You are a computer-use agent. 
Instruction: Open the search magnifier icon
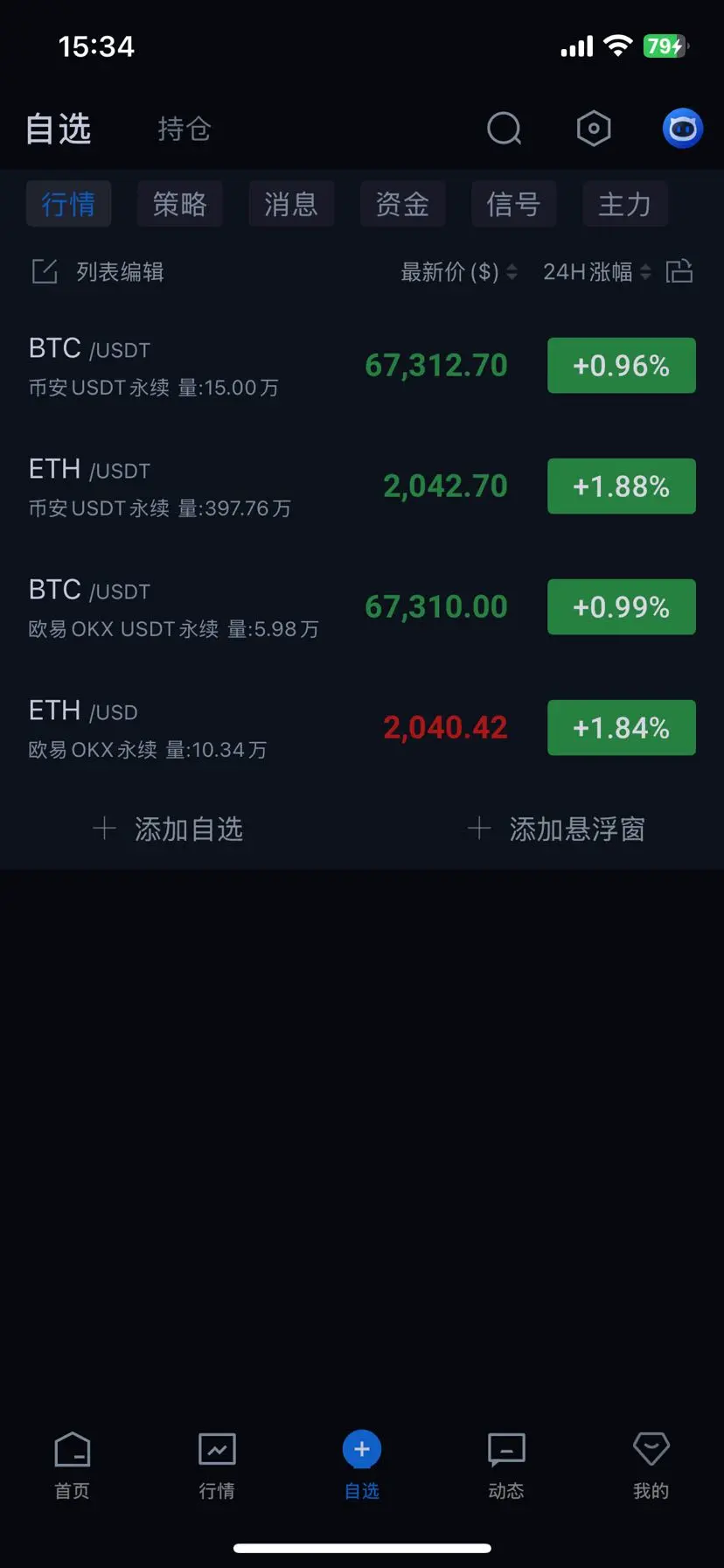coord(504,129)
